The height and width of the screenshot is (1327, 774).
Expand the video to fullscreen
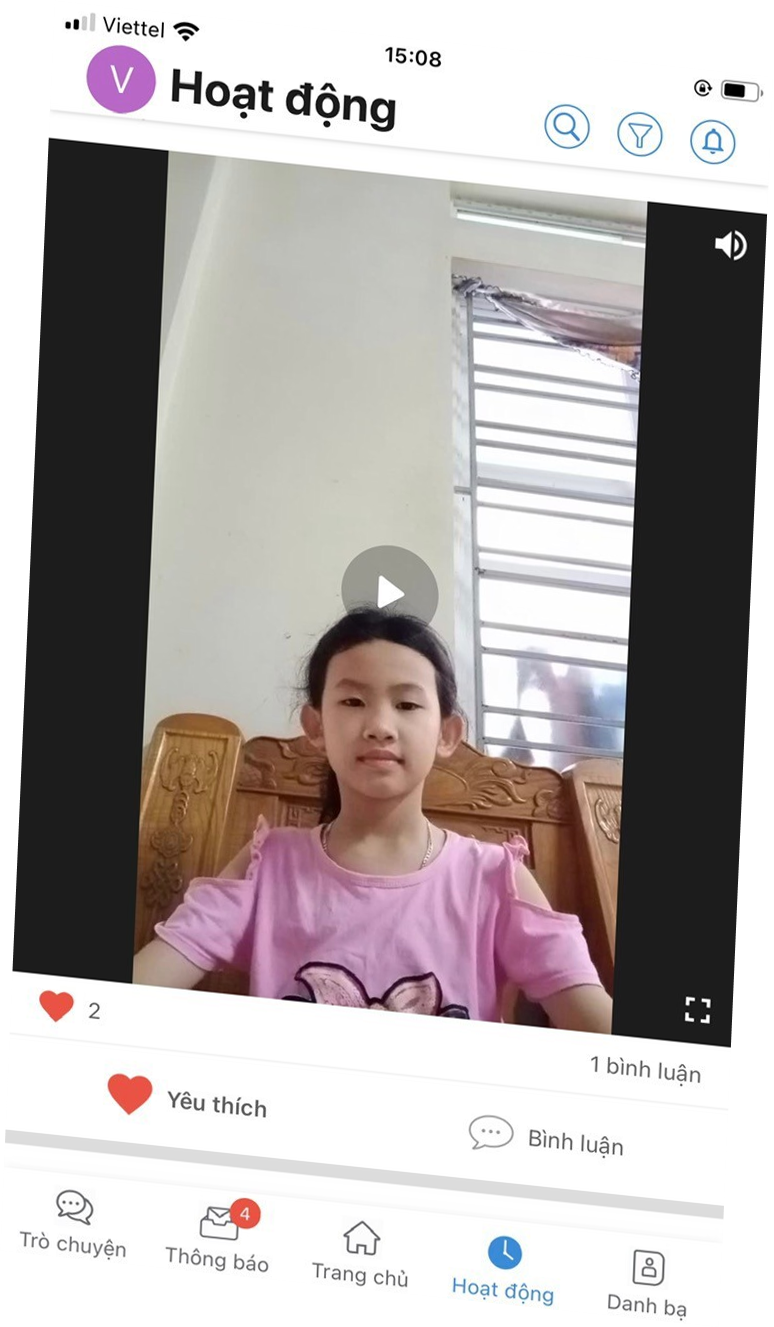click(697, 1010)
